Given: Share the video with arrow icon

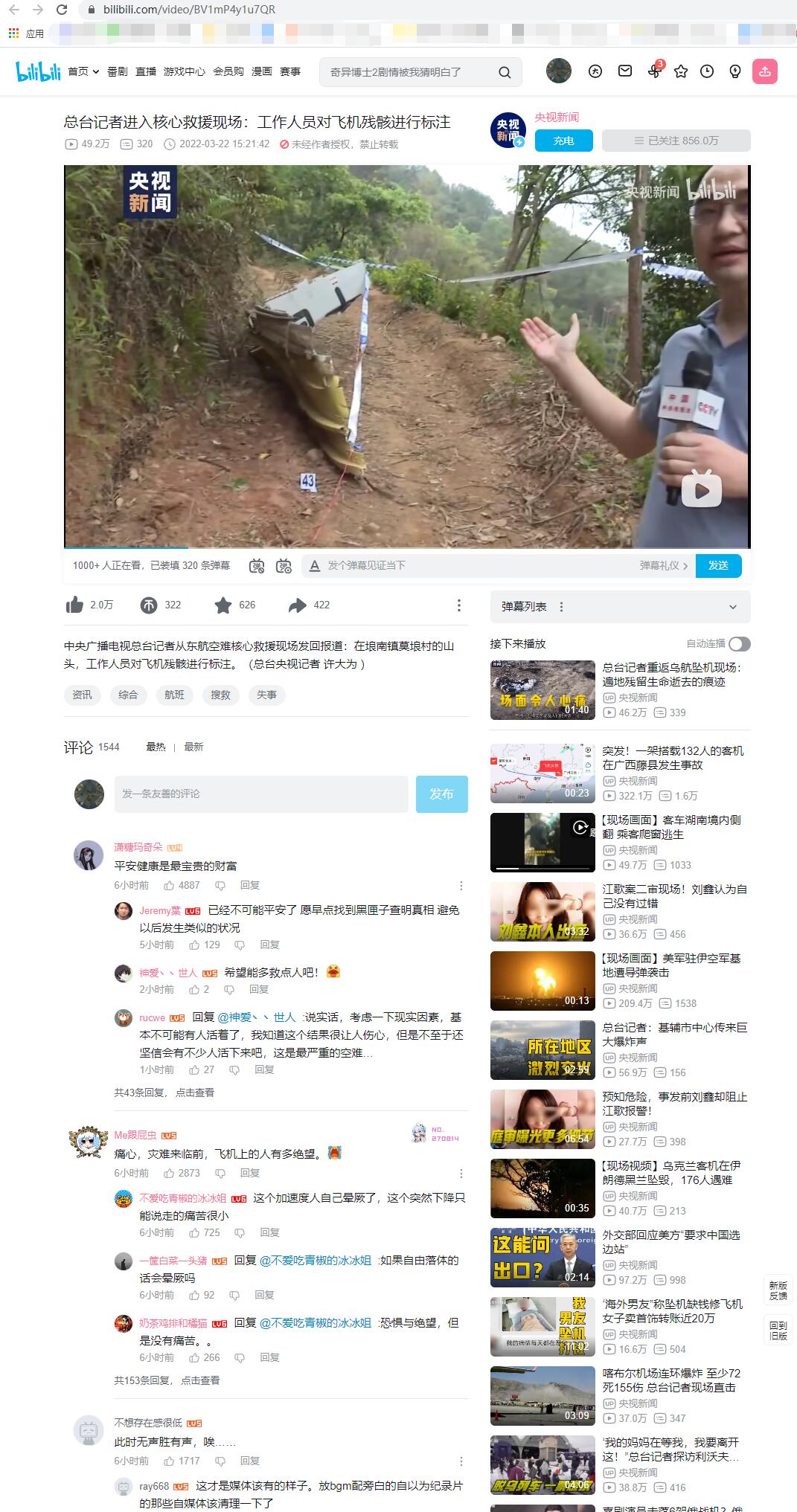Looking at the screenshot, I should click(297, 605).
